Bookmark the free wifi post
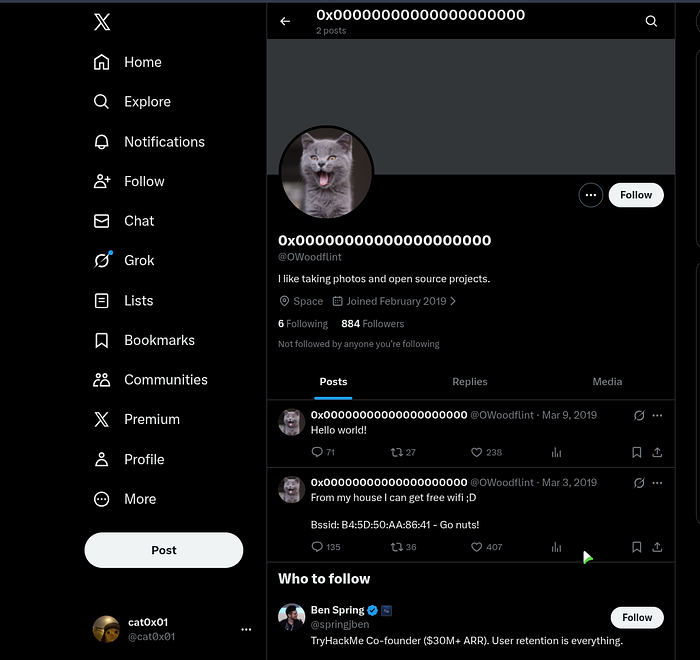Screen dimensions: 700x660 (x=637, y=547)
